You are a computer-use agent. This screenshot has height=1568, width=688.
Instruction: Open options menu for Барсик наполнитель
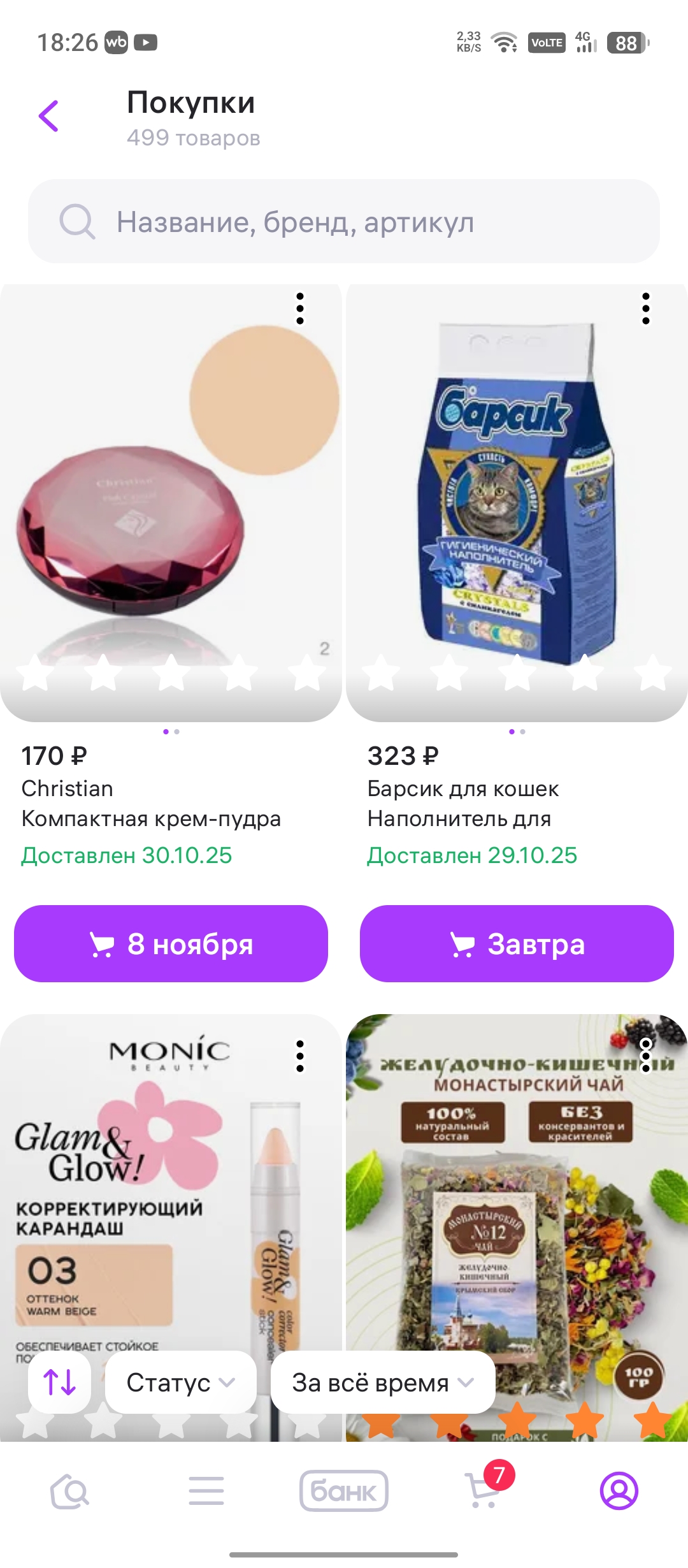(646, 309)
